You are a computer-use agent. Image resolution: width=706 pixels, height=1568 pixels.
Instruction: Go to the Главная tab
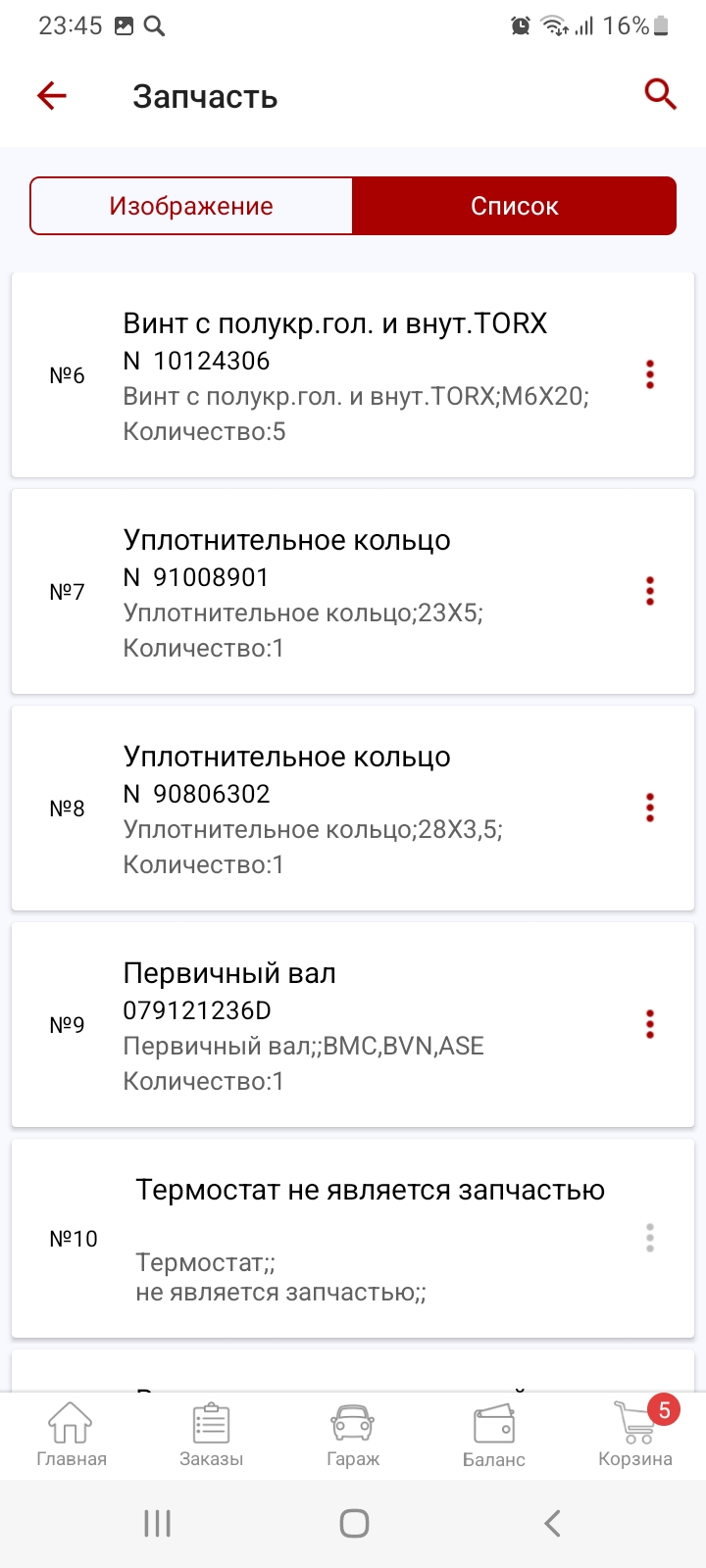point(71,1435)
